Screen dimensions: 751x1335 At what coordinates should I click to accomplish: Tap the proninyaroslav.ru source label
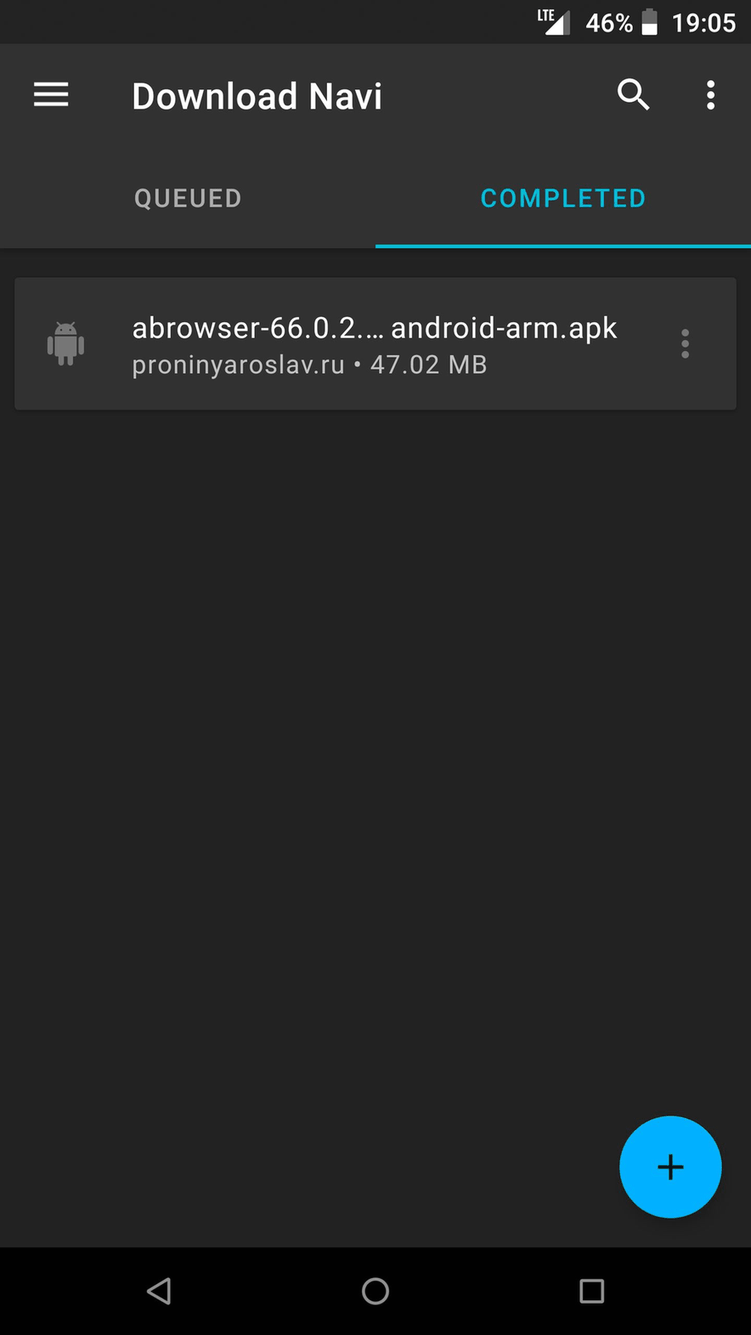coord(236,365)
